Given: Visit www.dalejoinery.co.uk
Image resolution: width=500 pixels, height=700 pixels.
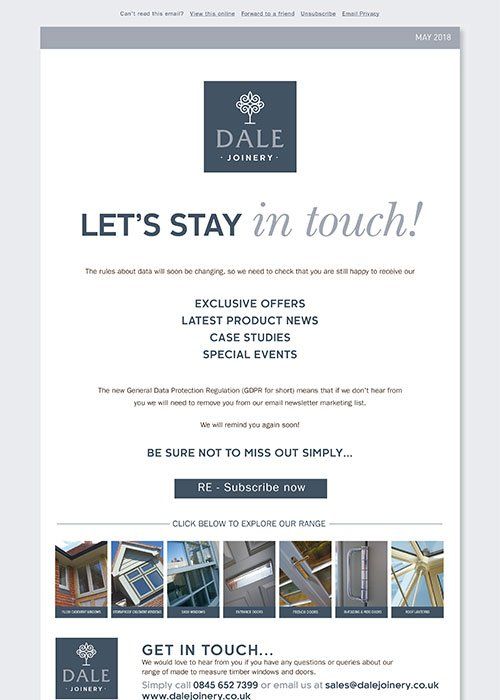Looking at the screenshot, I should (x=196, y=696).
